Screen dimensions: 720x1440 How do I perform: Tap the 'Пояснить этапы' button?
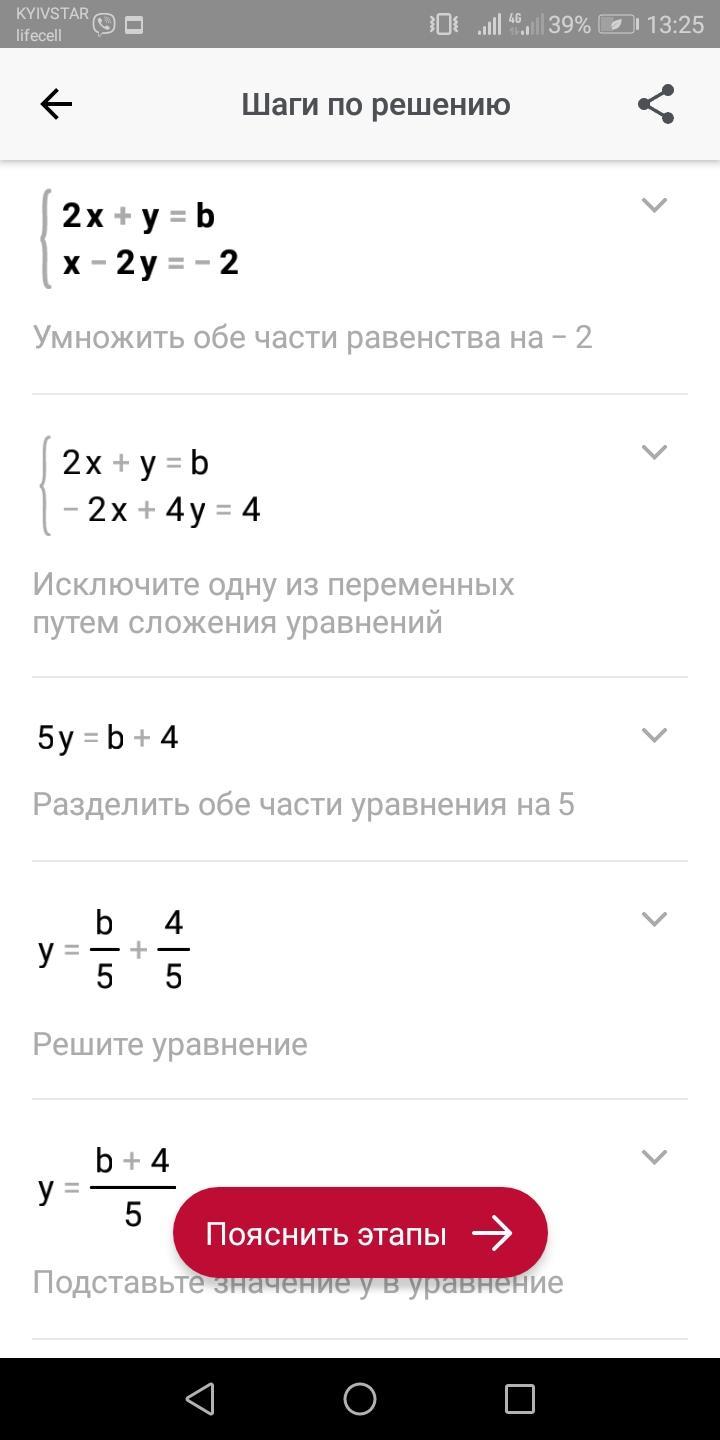pyautogui.click(x=360, y=1234)
